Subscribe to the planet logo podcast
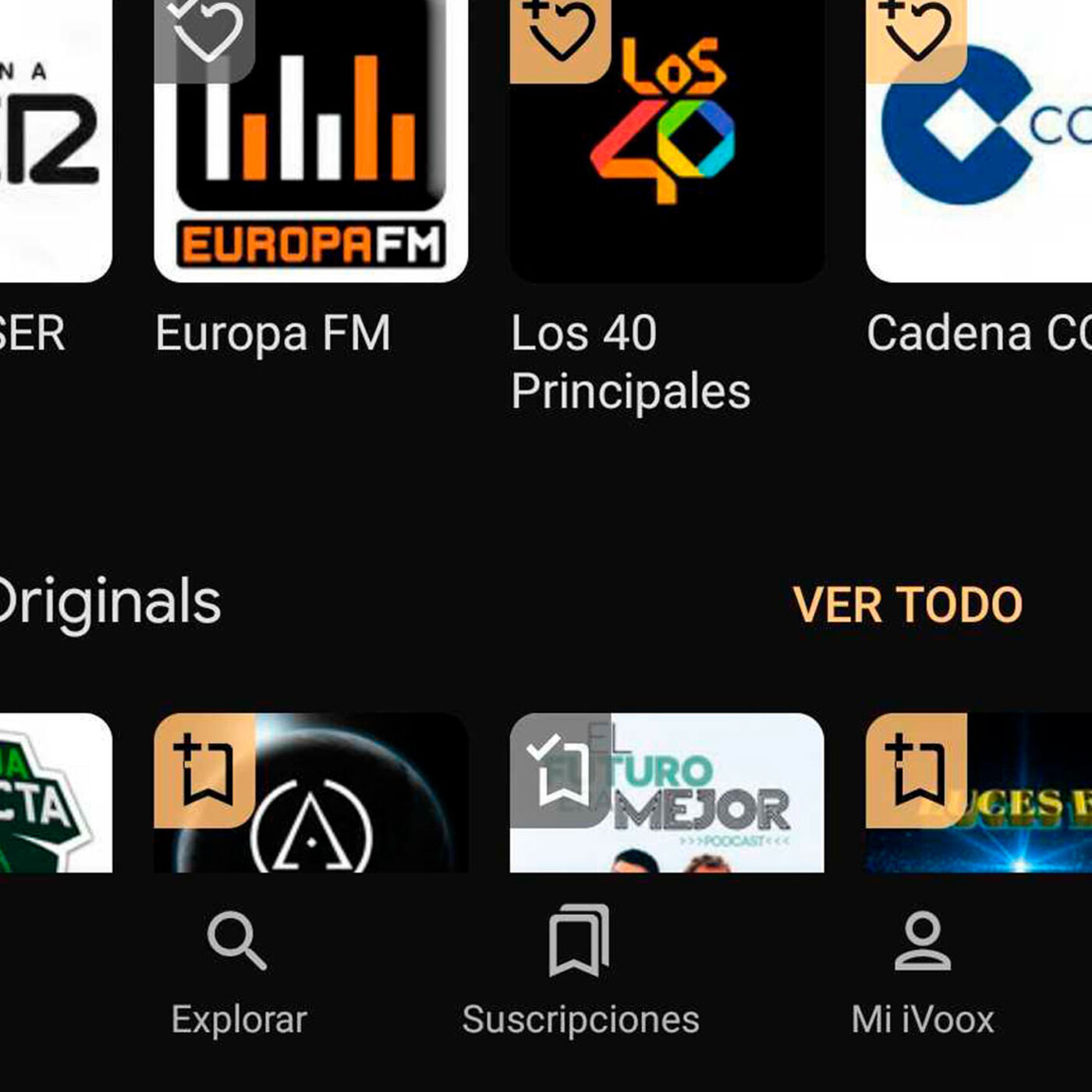Screen dimensions: 1092x1092 [204, 769]
